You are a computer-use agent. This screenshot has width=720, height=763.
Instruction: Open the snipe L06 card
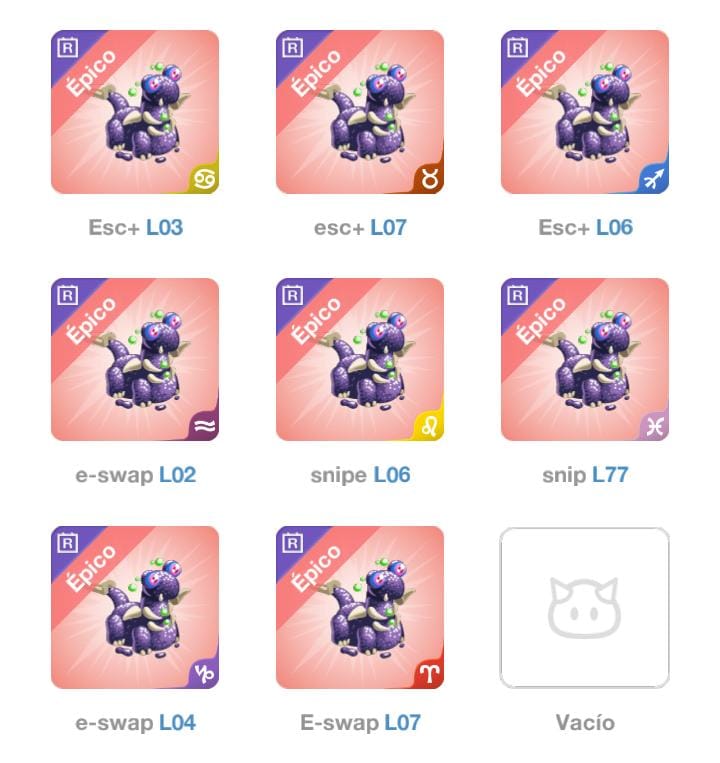click(x=360, y=360)
